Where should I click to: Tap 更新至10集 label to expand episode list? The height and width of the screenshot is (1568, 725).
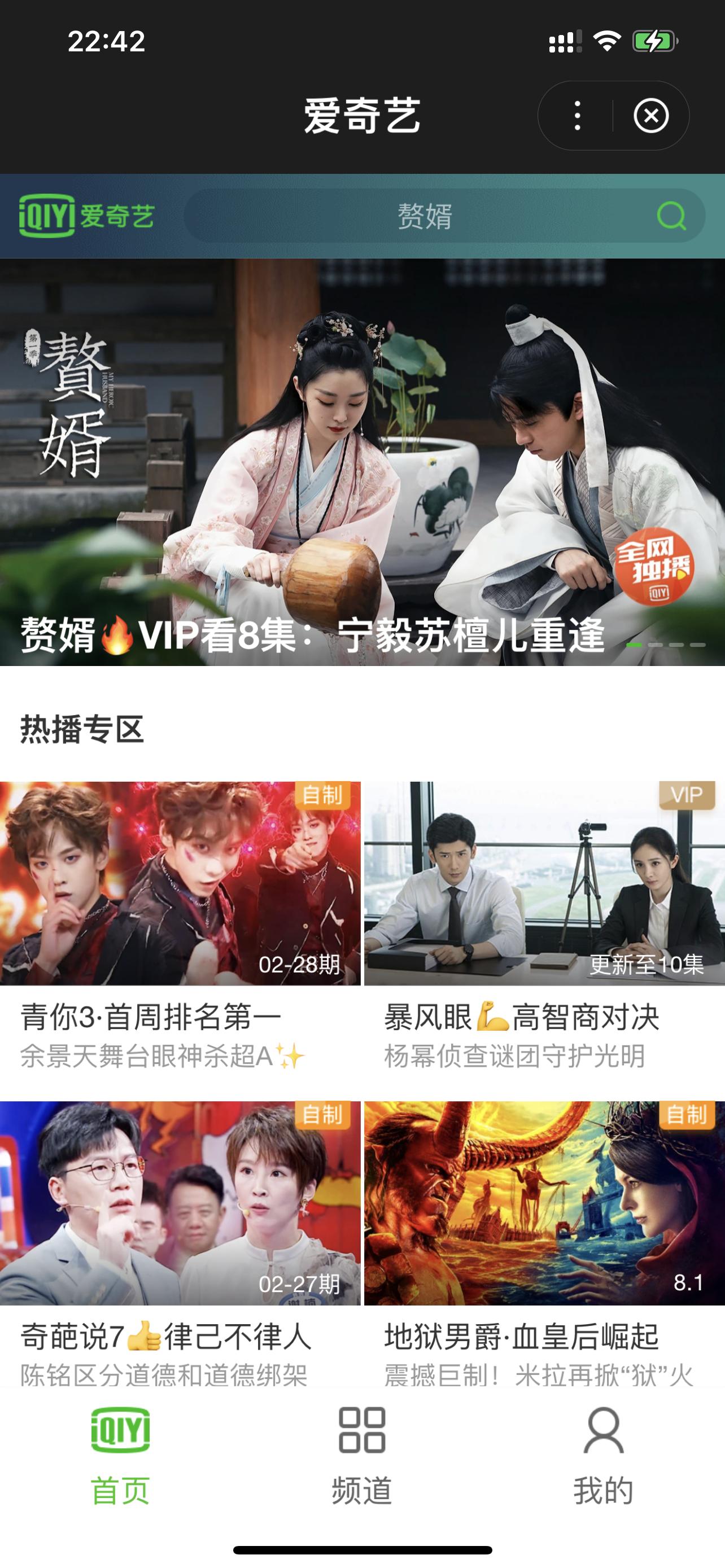pos(647,965)
